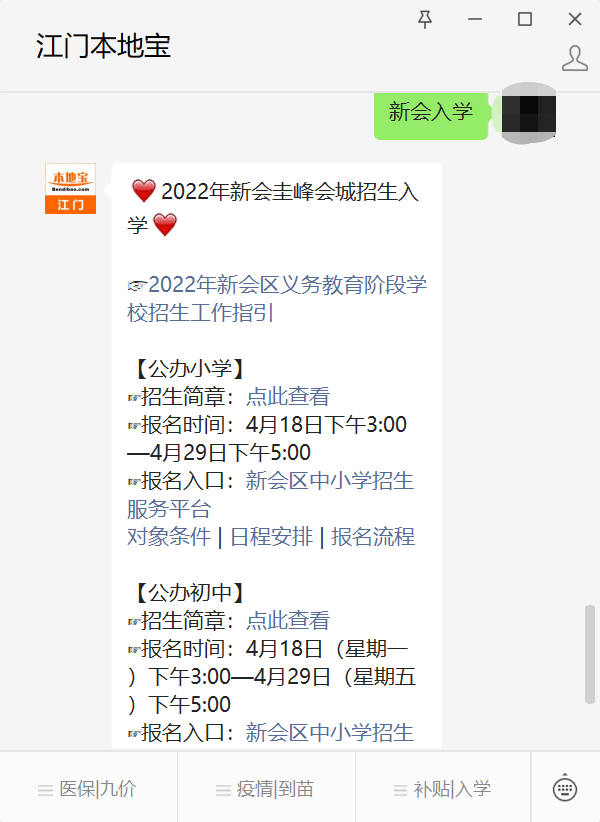Open the account profile icon
600x822 pixels.
575,58
